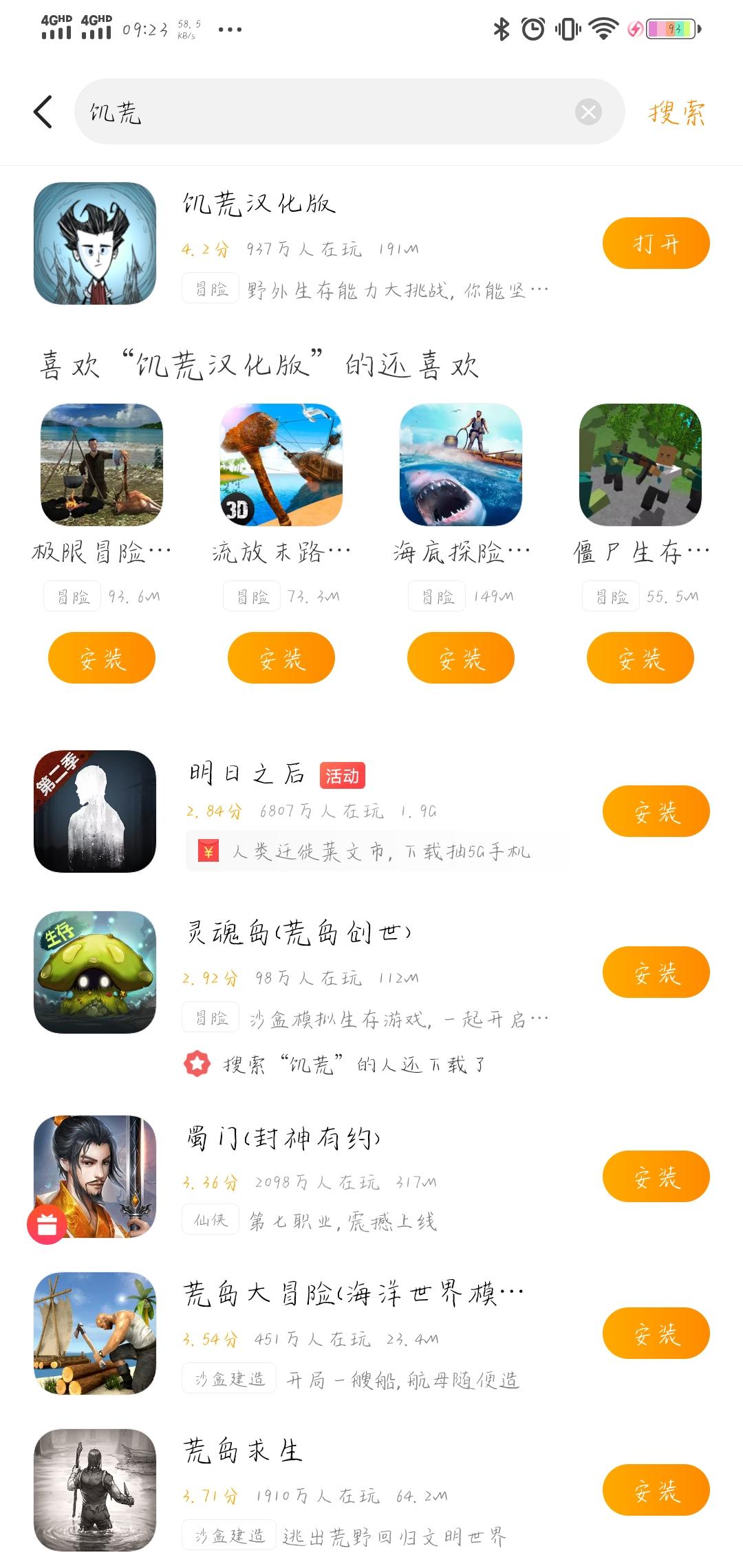Install the 流放末路 game
Viewport: 743px width, 1568px height.
(281, 658)
